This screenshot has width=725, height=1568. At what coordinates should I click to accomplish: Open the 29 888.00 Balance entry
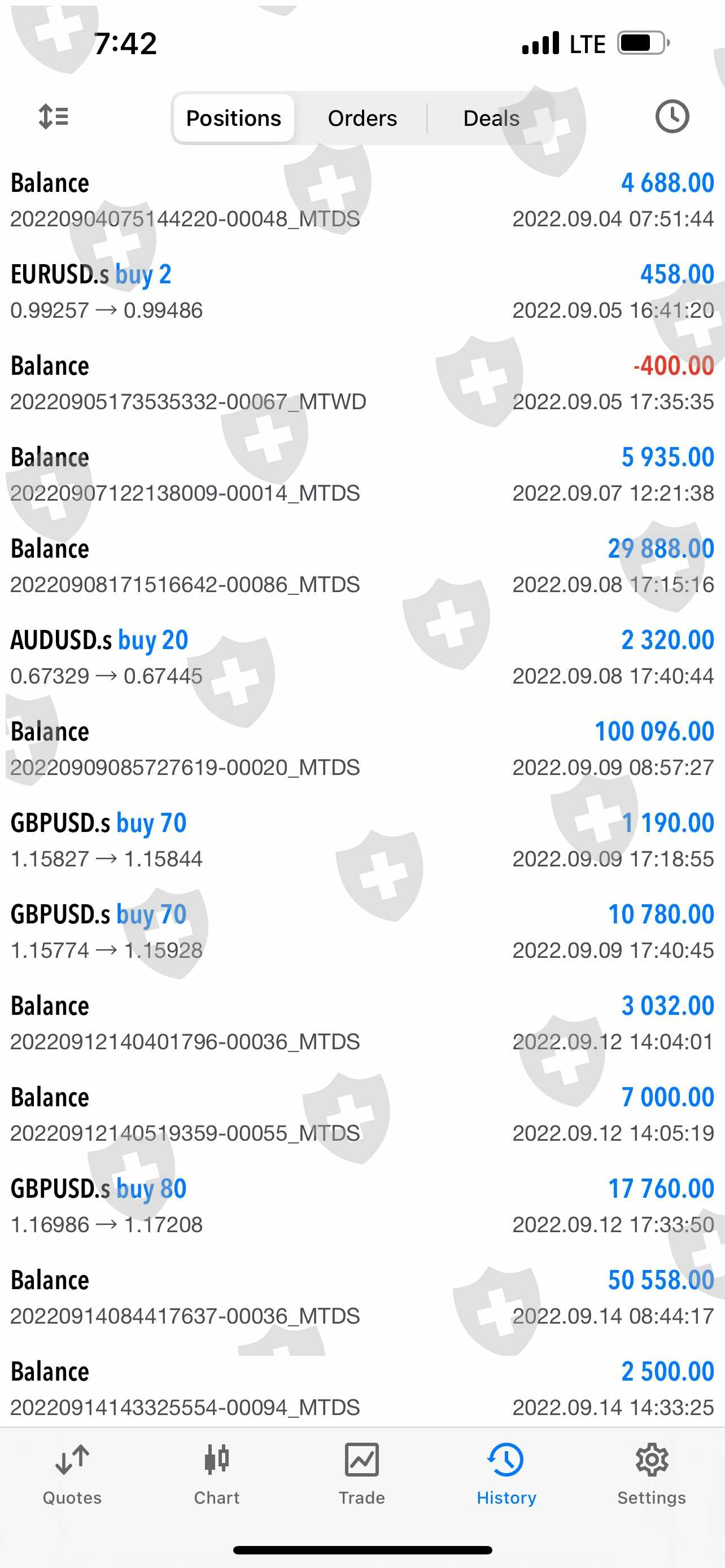(362, 566)
